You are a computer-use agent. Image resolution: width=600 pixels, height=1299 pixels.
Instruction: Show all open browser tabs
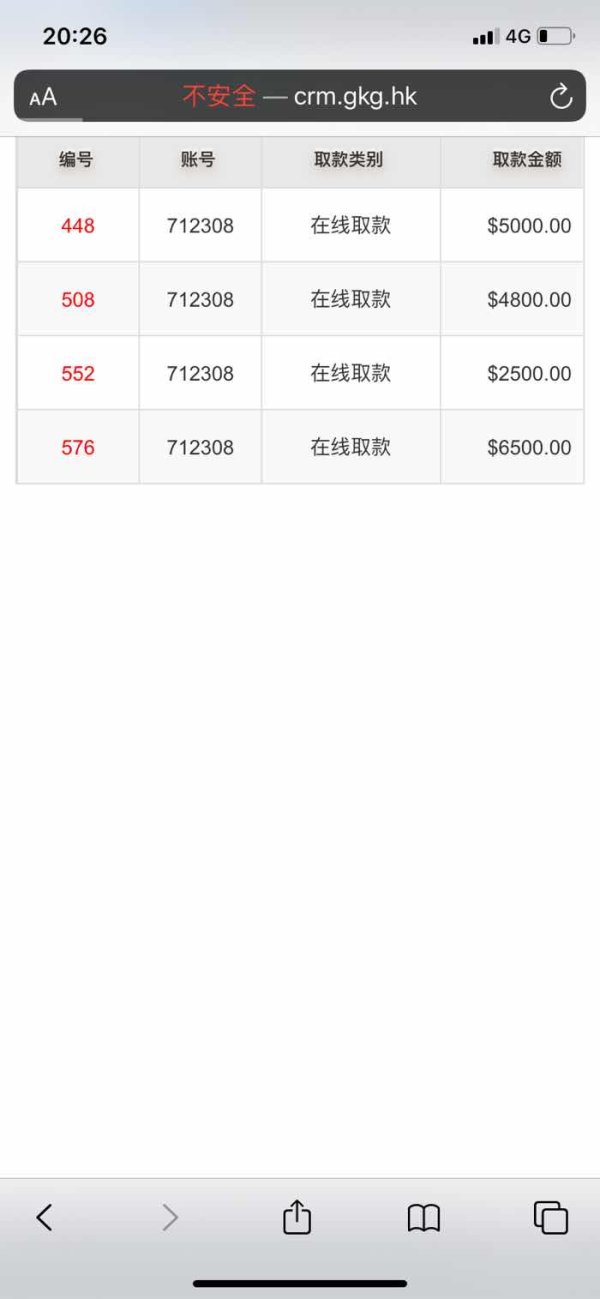(551, 1217)
